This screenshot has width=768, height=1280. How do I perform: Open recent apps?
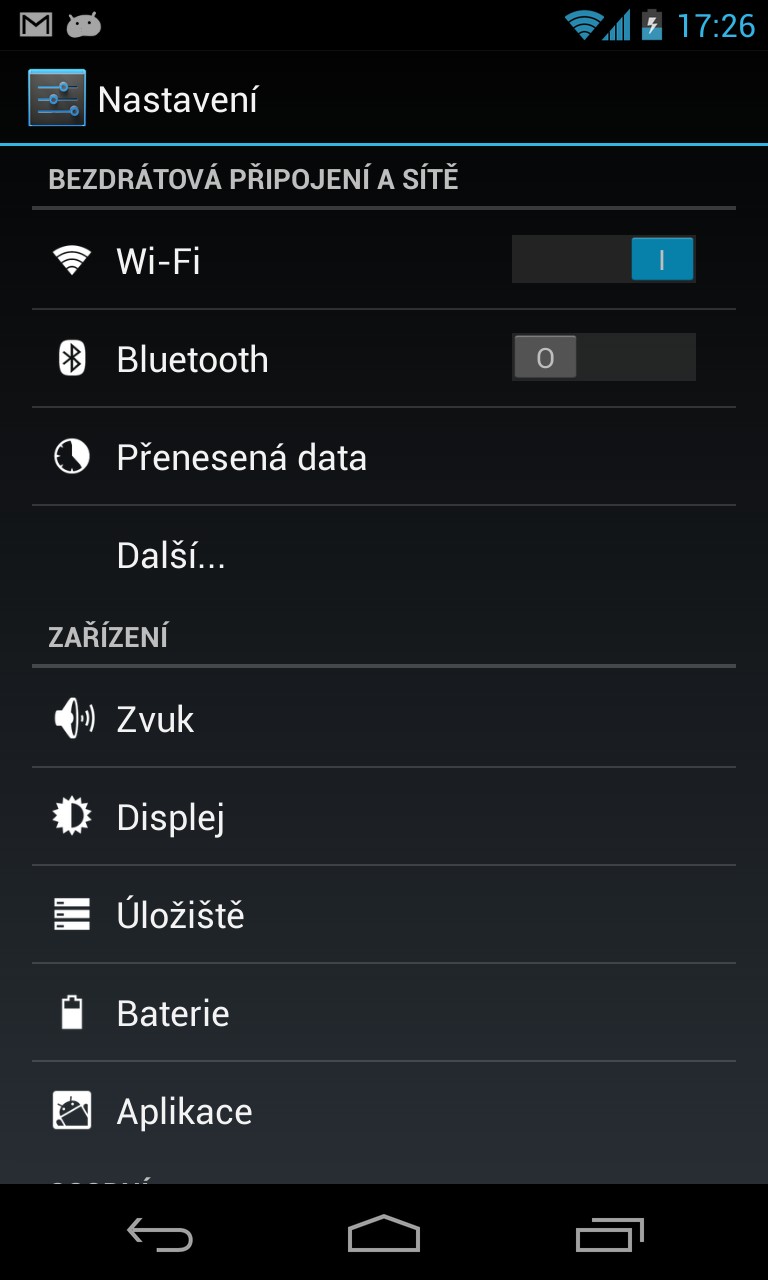tap(610, 1234)
